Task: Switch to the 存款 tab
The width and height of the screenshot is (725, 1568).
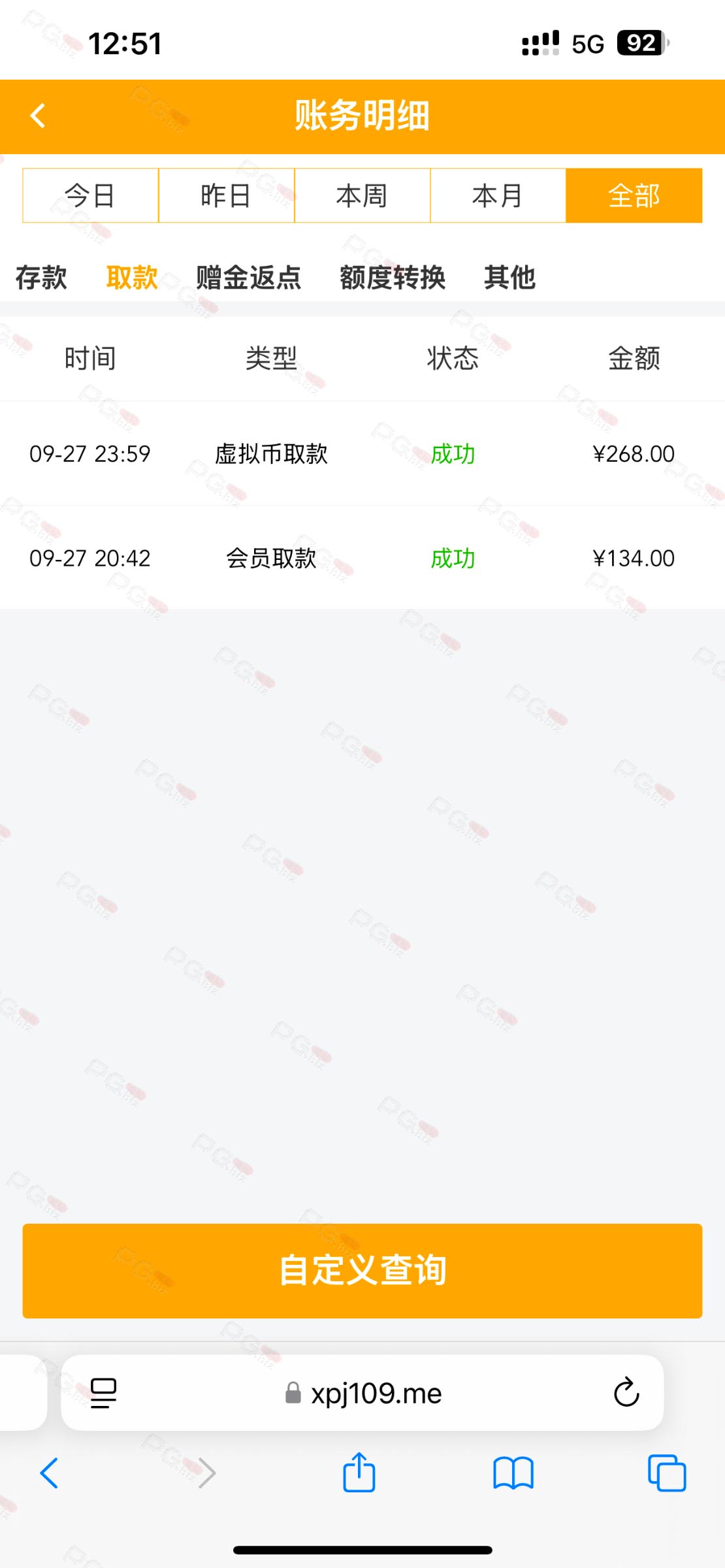Action: (41, 278)
